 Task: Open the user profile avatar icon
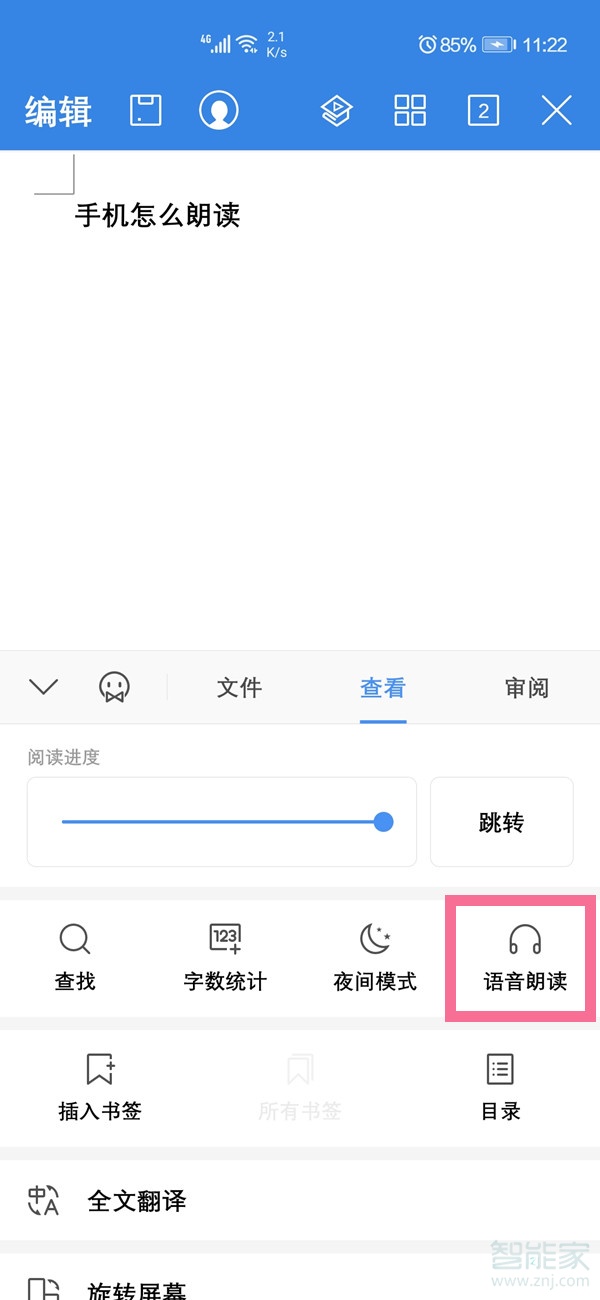(x=219, y=110)
